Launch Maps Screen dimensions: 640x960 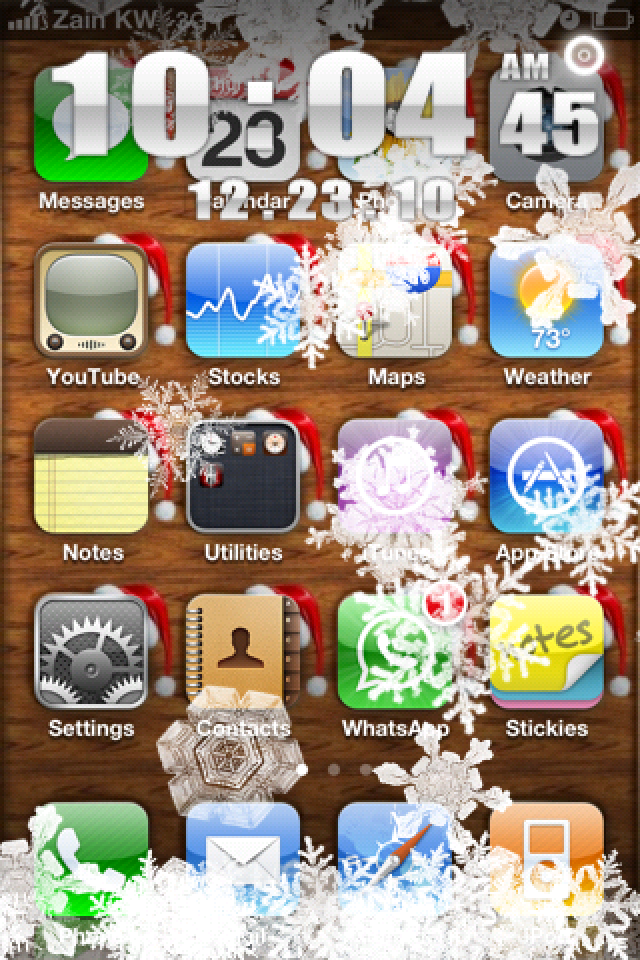coord(395,300)
